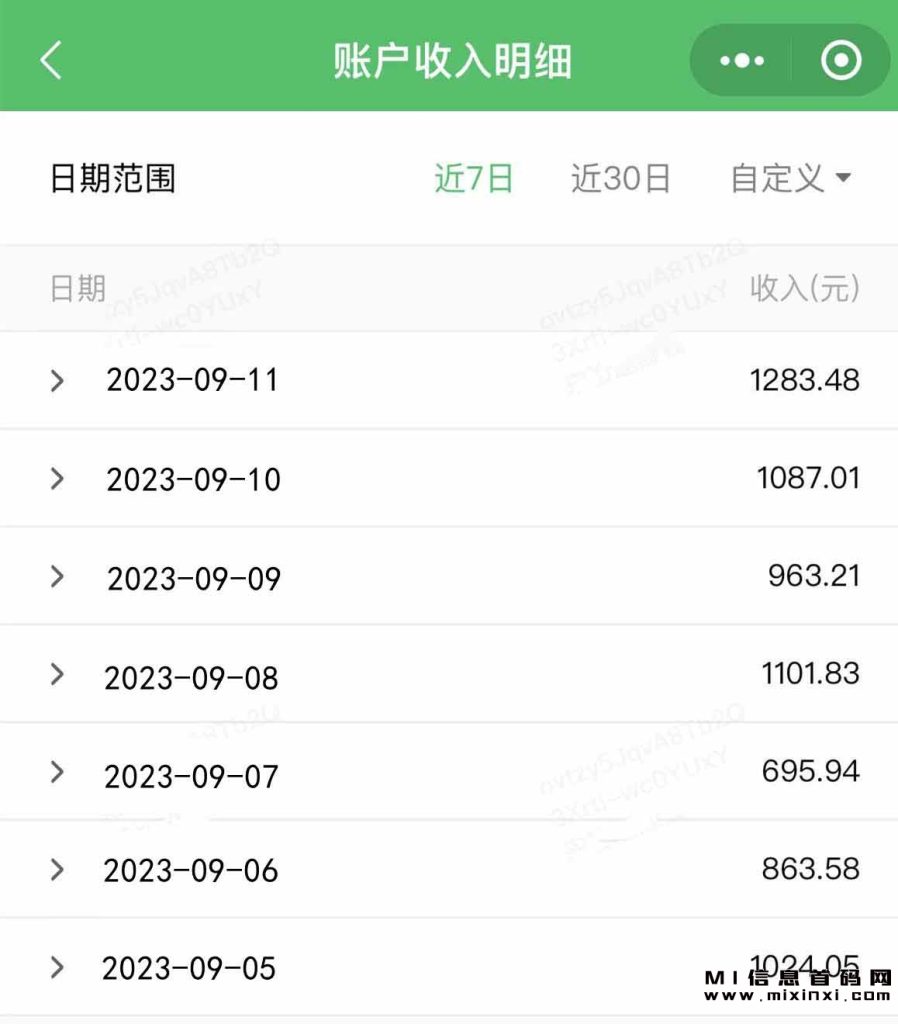Go back using the top-left arrow
The height and width of the screenshot is (1024, 898).
point(51,61)
